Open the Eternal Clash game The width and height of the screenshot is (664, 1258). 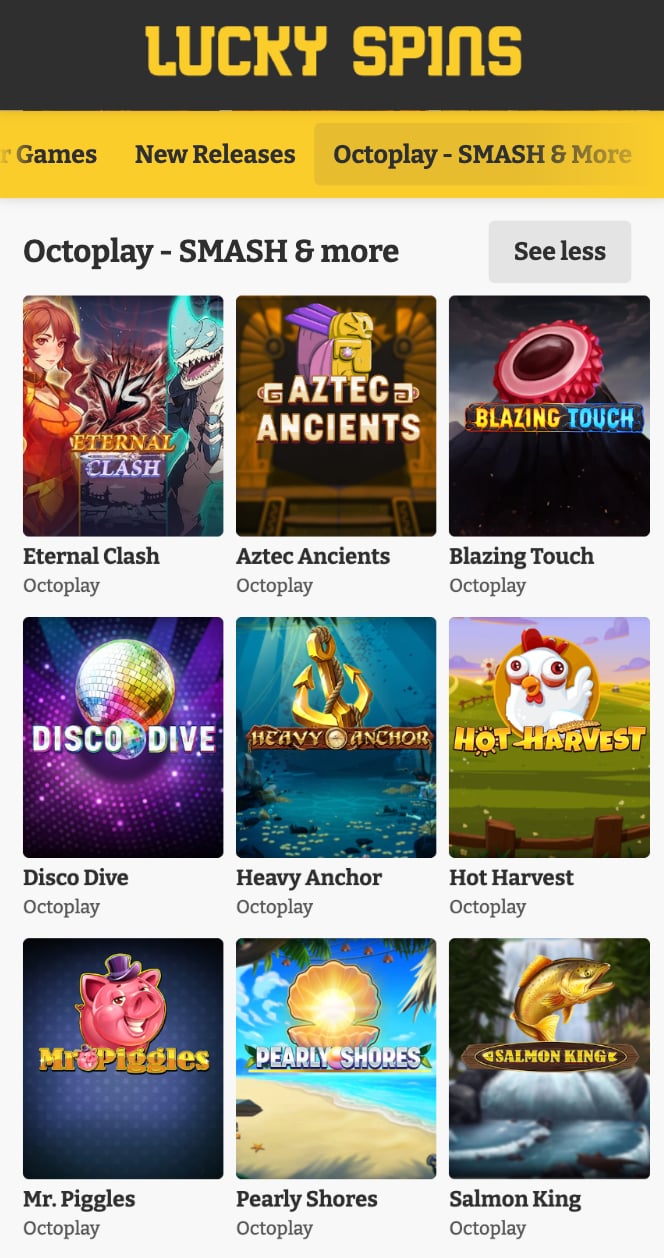pos(123,416)
